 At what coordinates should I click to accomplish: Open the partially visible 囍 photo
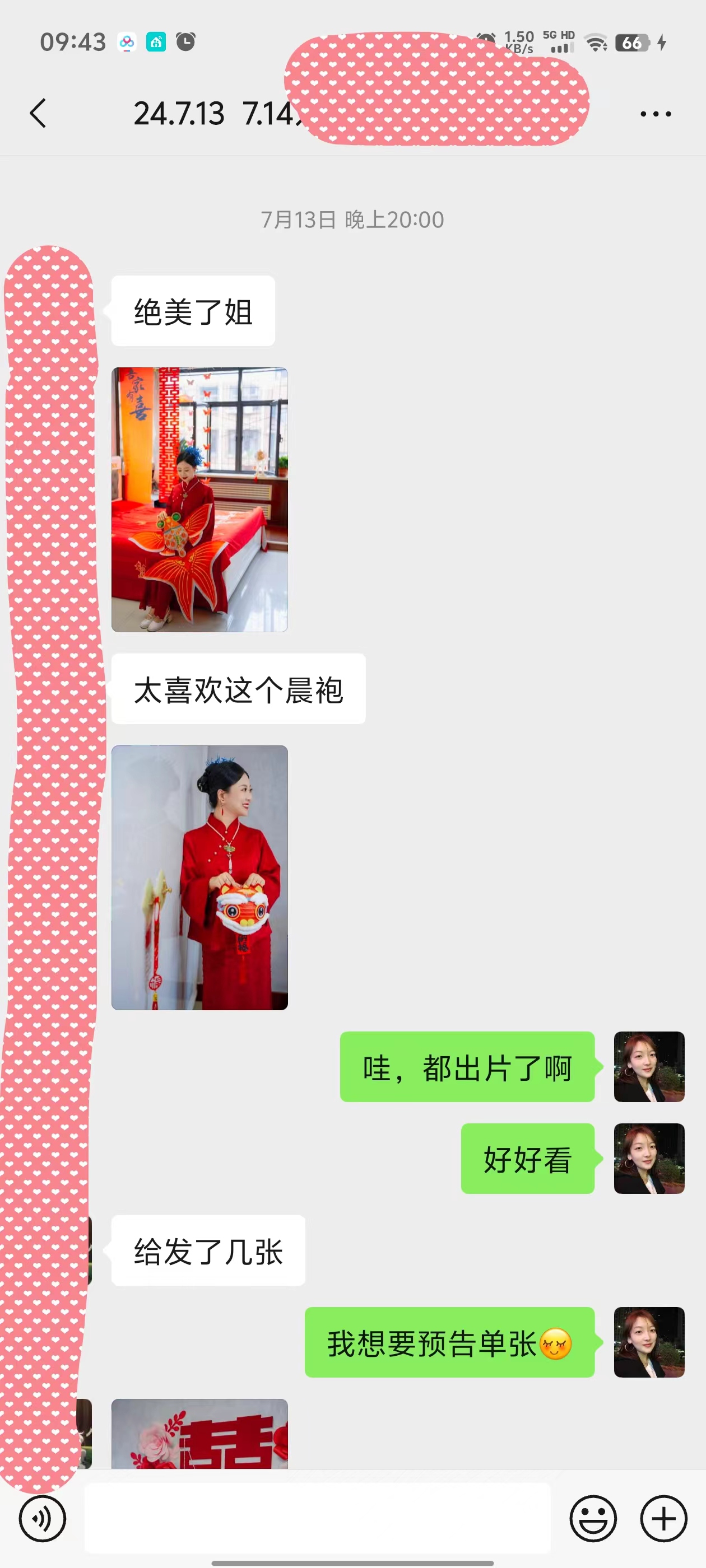(x=199, y=1433)
